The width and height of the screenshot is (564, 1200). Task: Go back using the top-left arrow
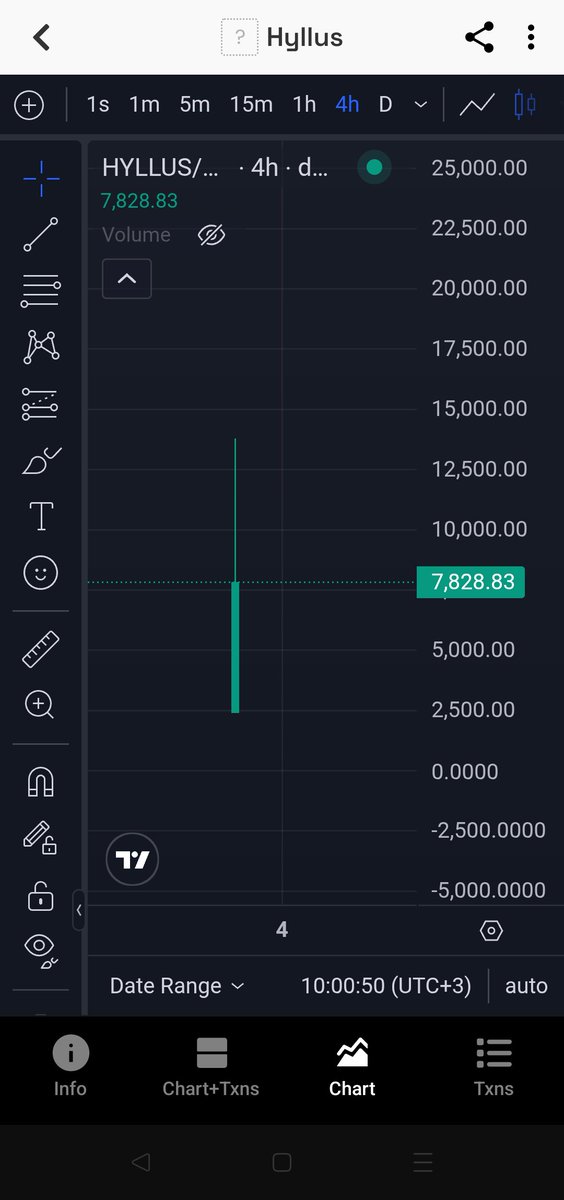point(41,38)
